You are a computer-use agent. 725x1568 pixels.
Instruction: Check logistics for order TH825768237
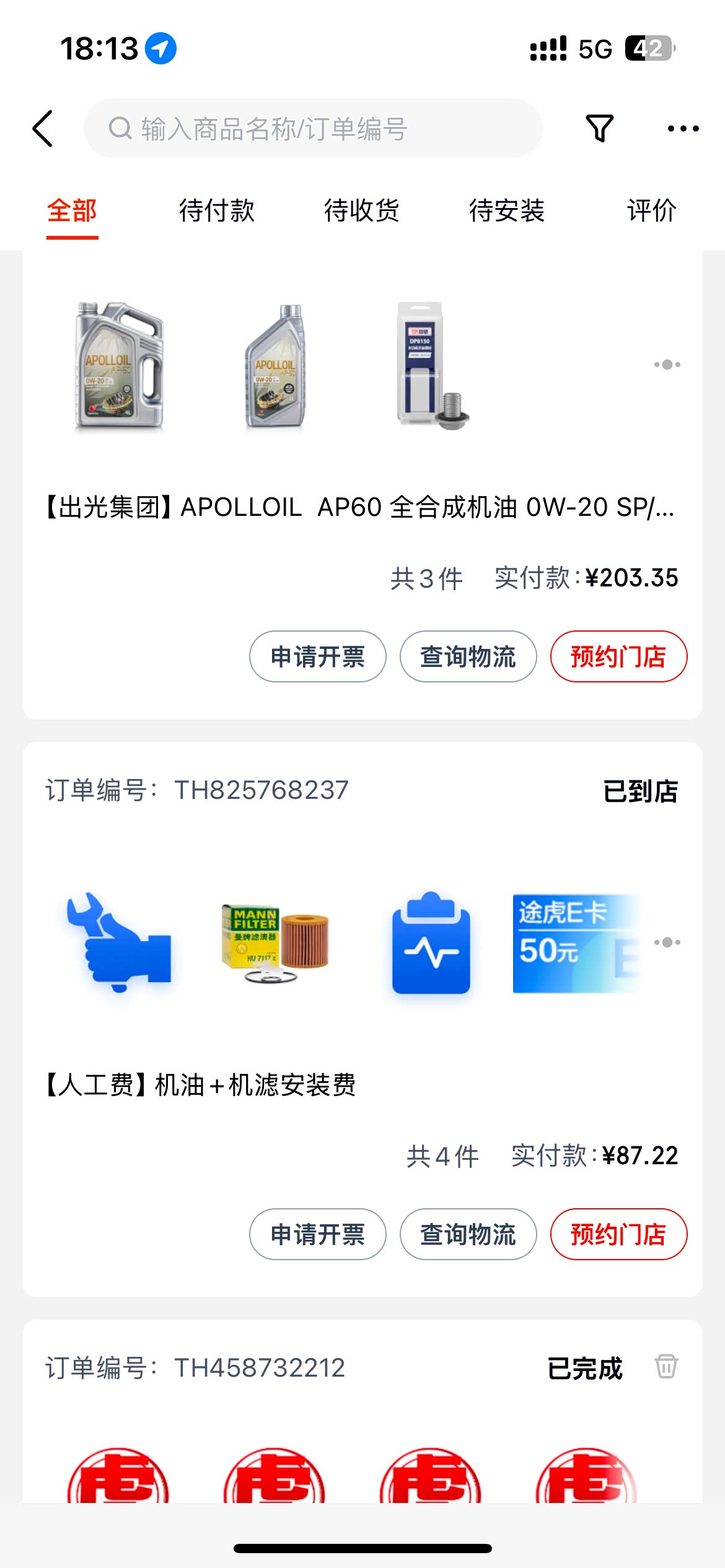[468, 1234]
